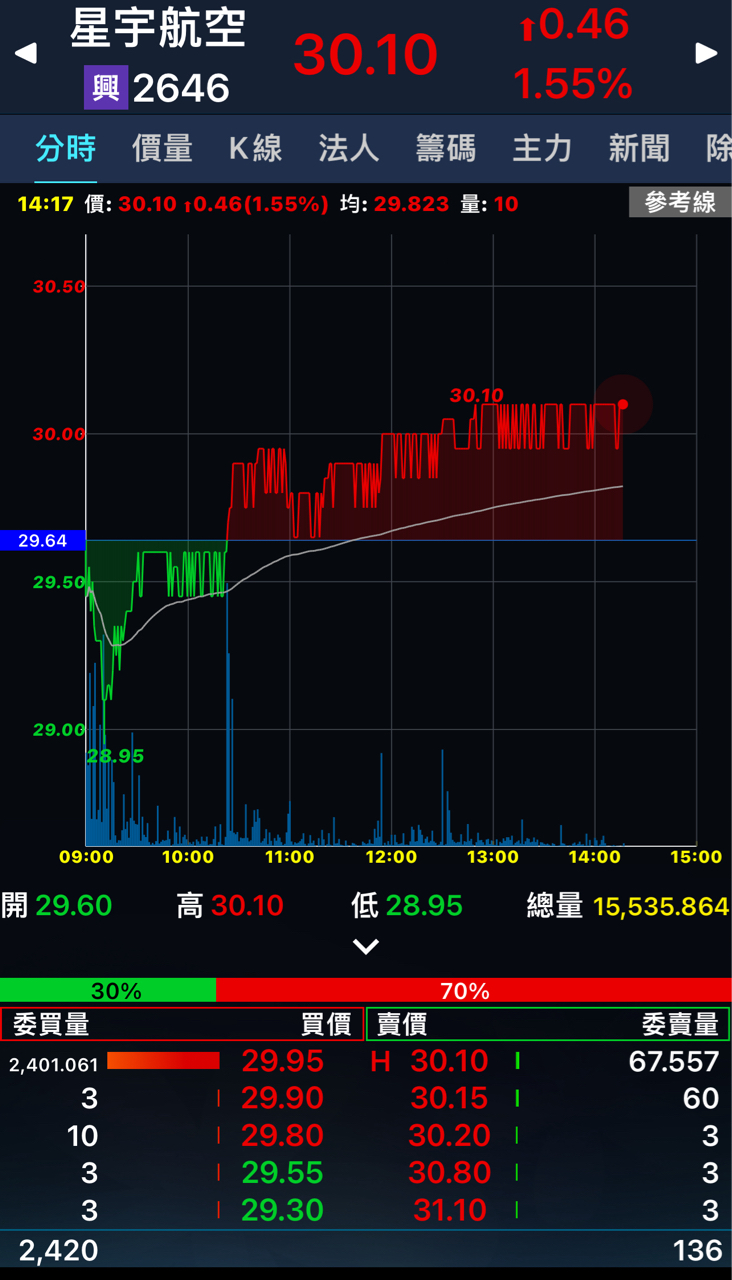Toggle the 參考線 reference line button
Viewport: 732px width, 1280px height.
pos(680,203)
